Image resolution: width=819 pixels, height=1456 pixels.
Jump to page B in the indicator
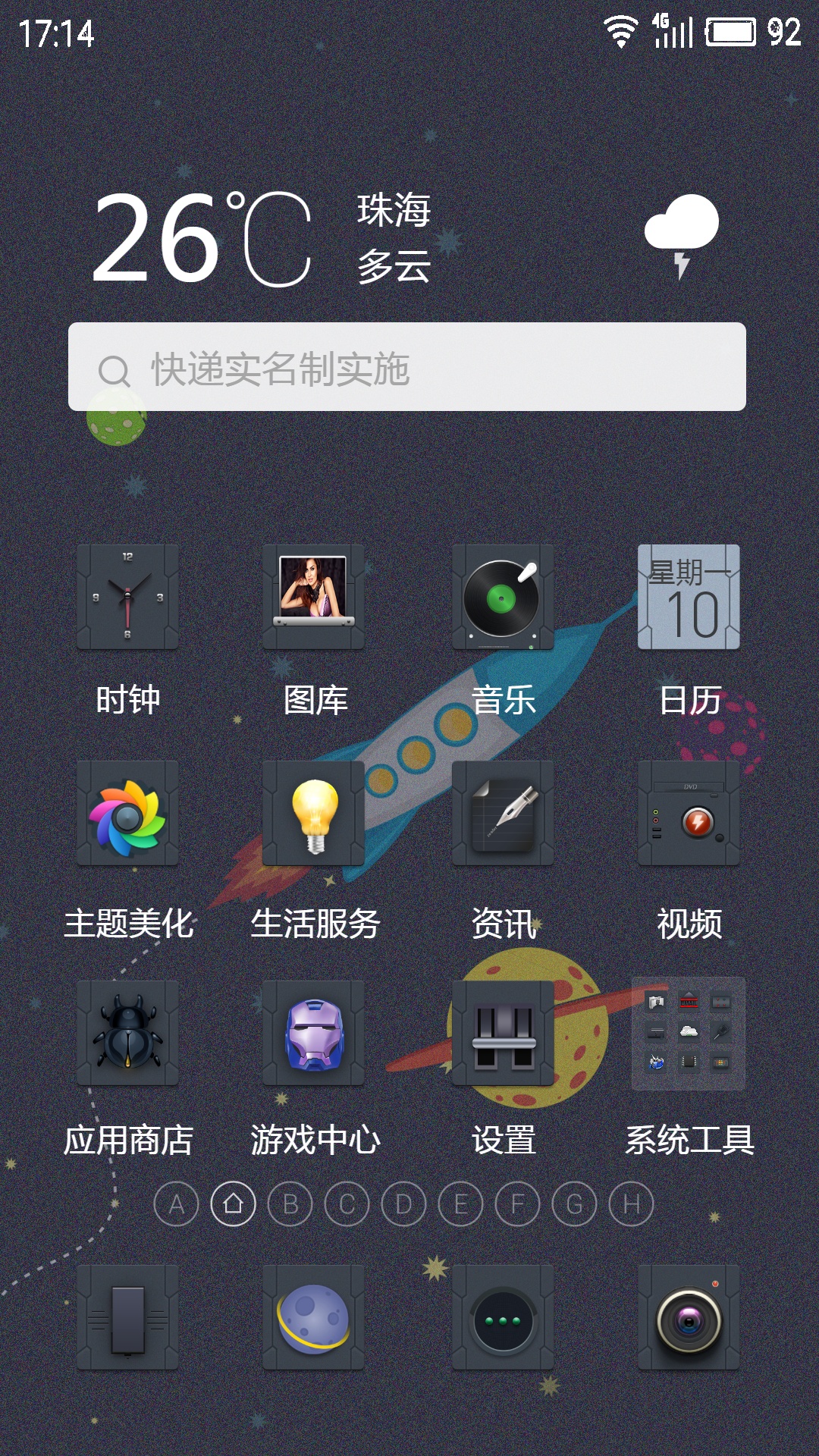(x=290, y=1204)
